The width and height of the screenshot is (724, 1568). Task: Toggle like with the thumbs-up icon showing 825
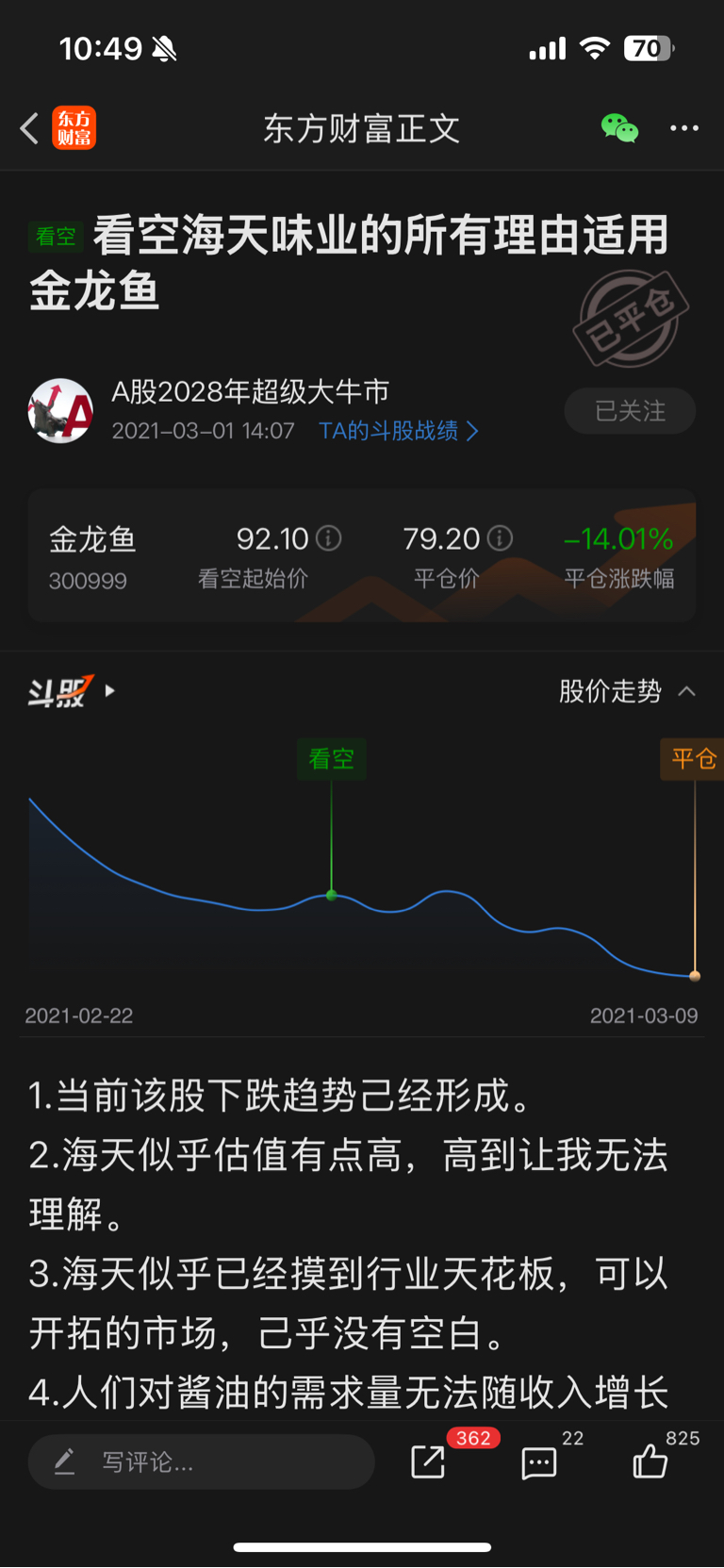pos(650,1462)
